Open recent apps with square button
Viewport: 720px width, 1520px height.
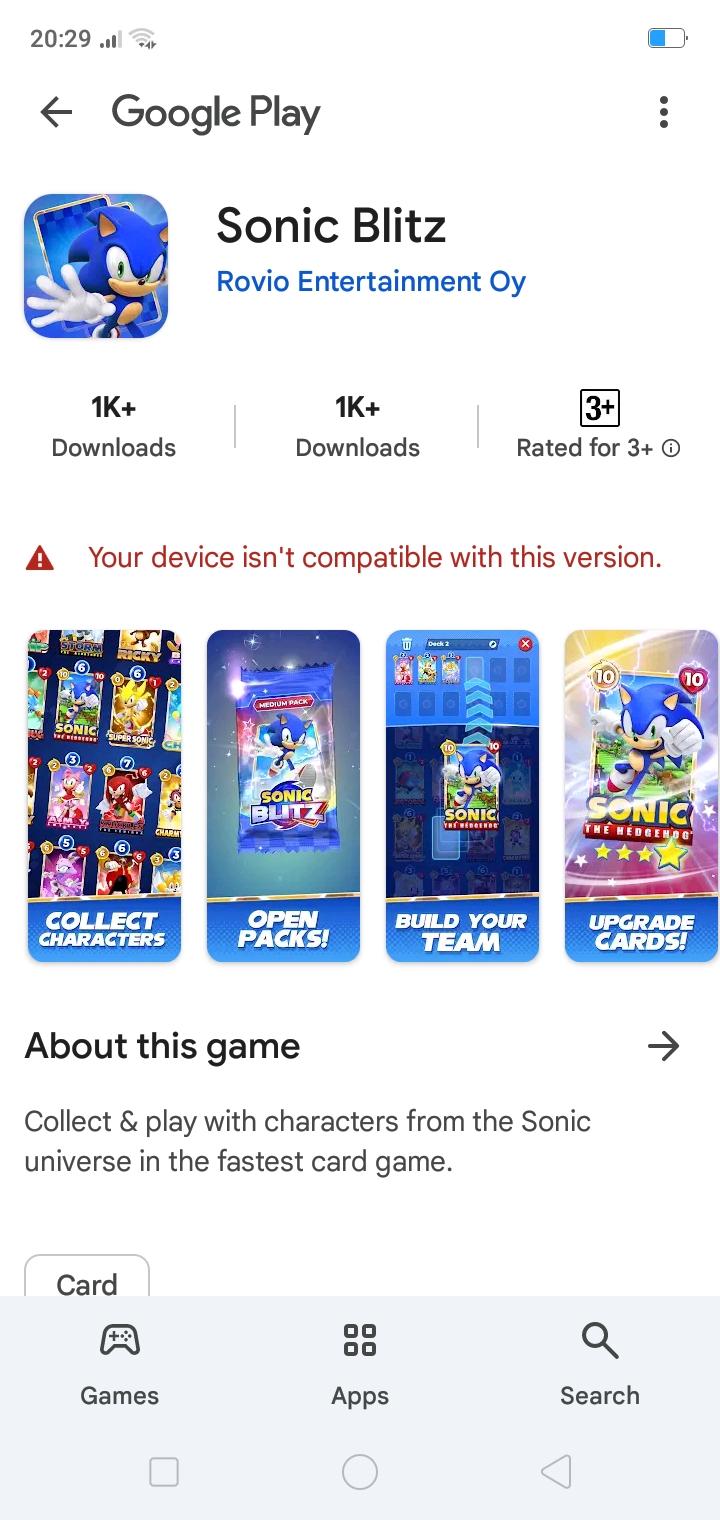click(163, 1472)
